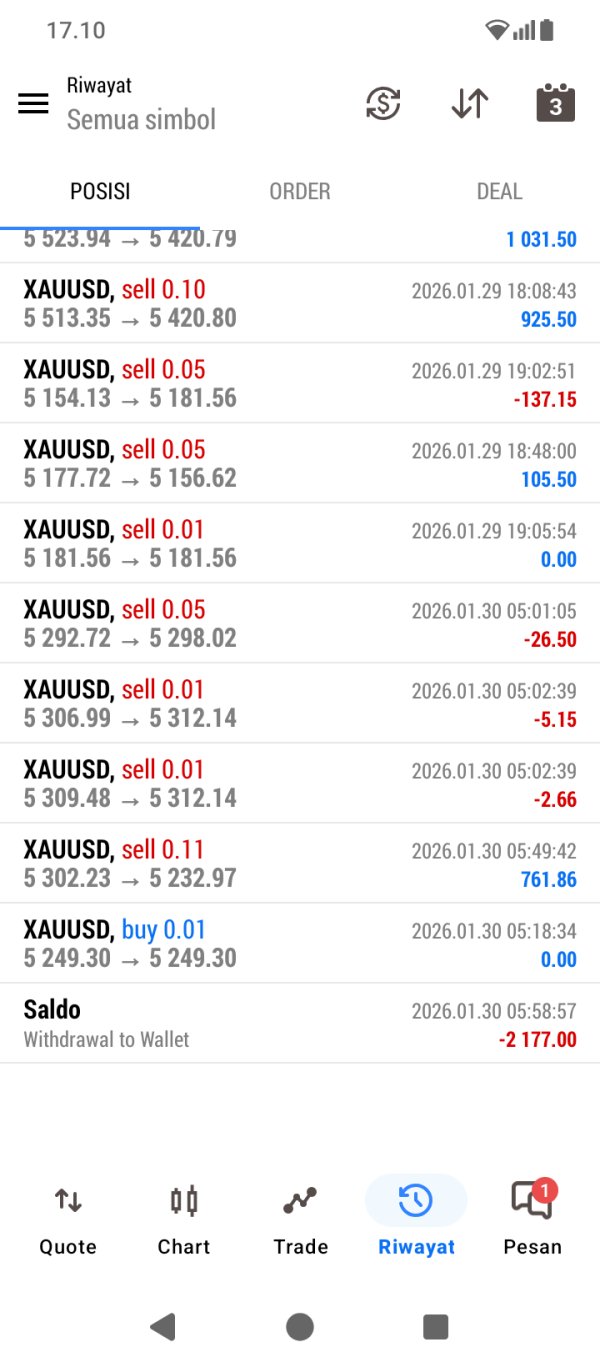The image size is (600, 1367).
Task: Select the POSISI tab
Action: click(x=100, y=191)
